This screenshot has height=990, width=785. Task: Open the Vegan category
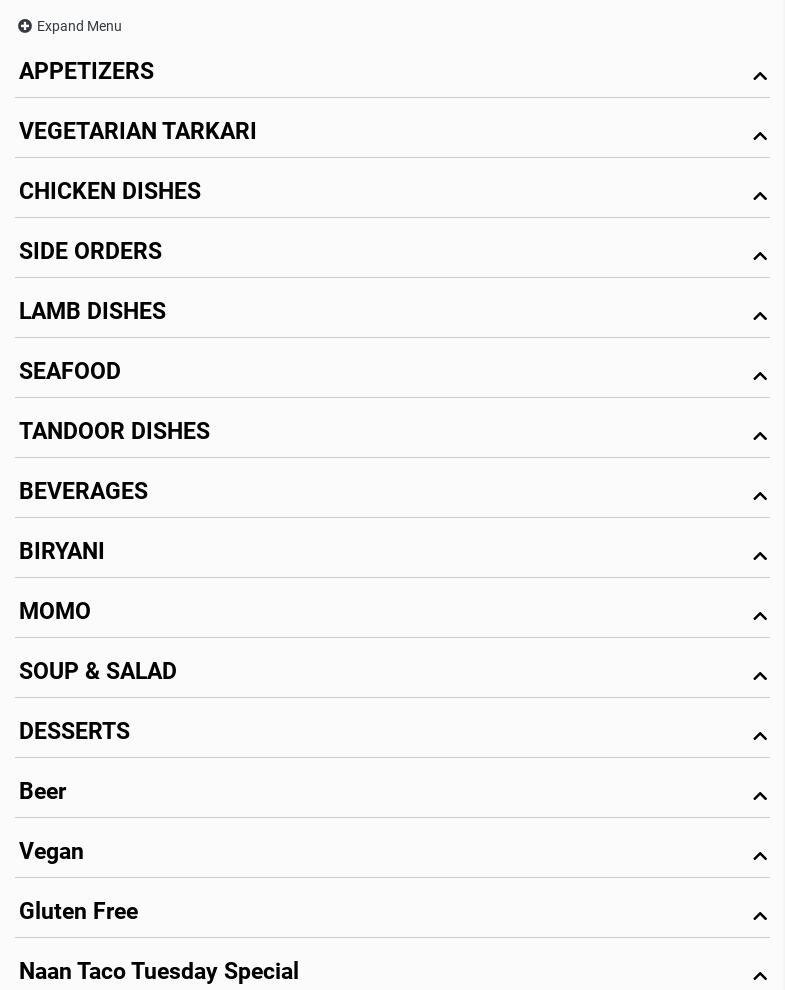[x=51, y=852]
